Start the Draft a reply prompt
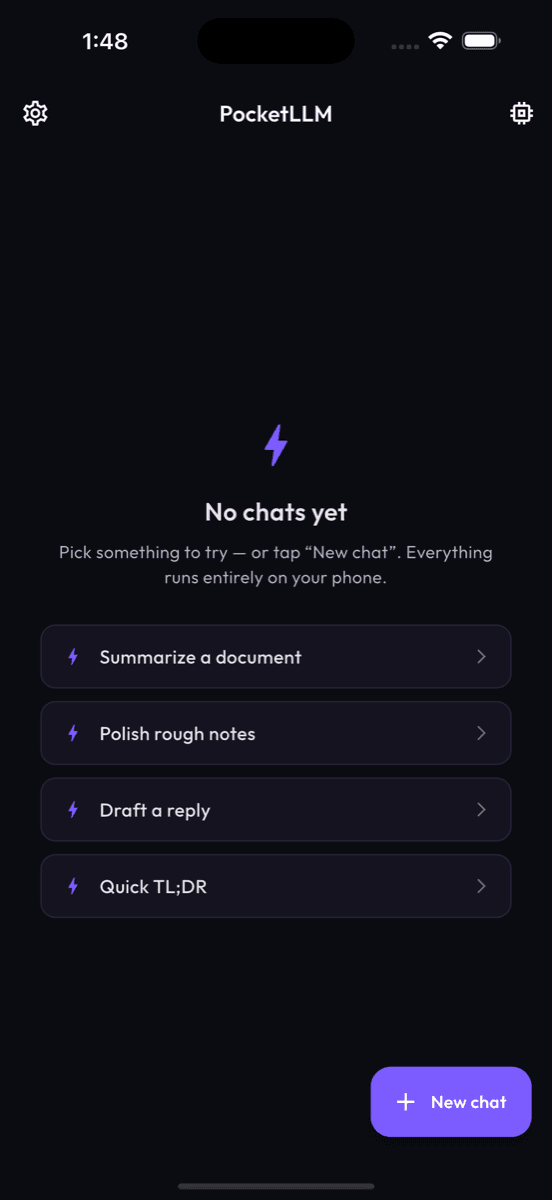Image resolution: width=552 pixels, height=1200 pixels. point(276,810)
